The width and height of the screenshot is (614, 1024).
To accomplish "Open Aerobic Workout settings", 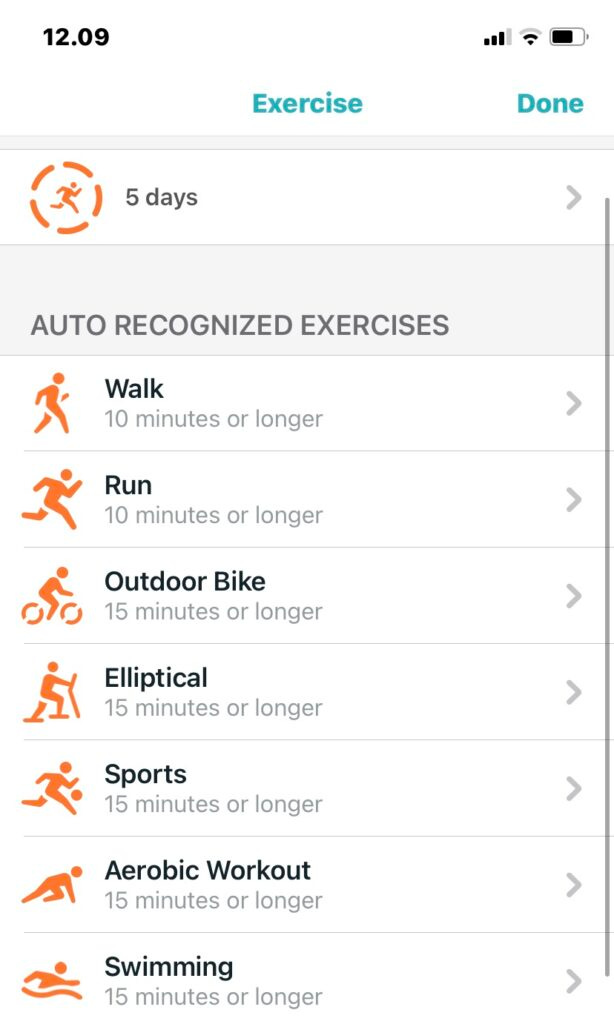I will (300, 884).
